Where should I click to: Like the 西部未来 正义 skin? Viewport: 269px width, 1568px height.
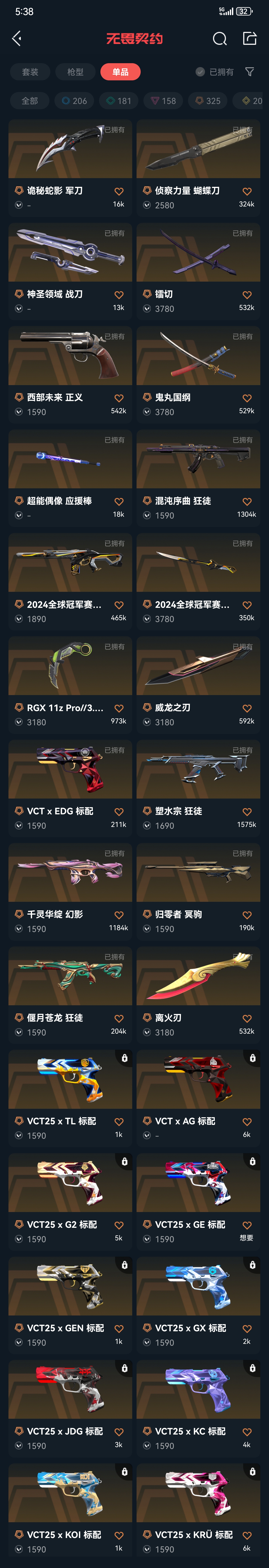click(x=119, y=399)
